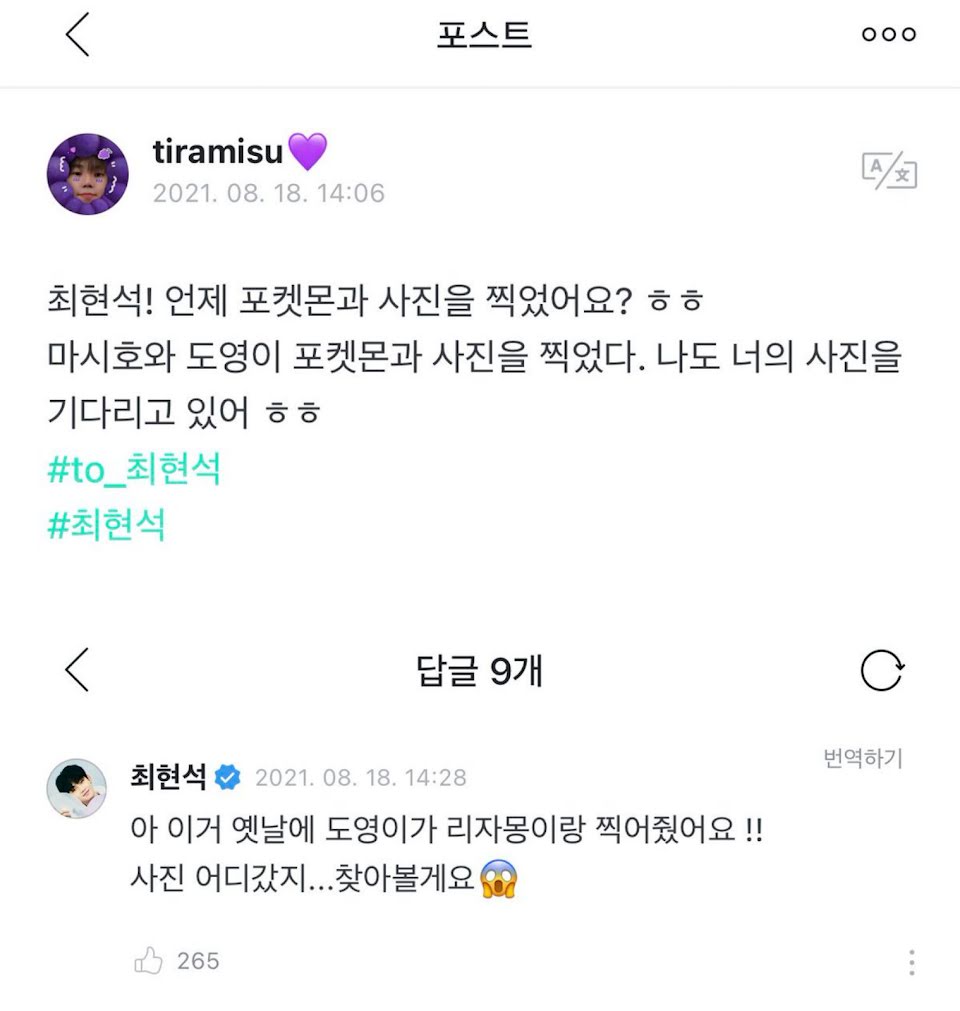The width and height of the screenshot is (960, 1011).
Task: Refresh the replies list
Action: click(882, 671)
